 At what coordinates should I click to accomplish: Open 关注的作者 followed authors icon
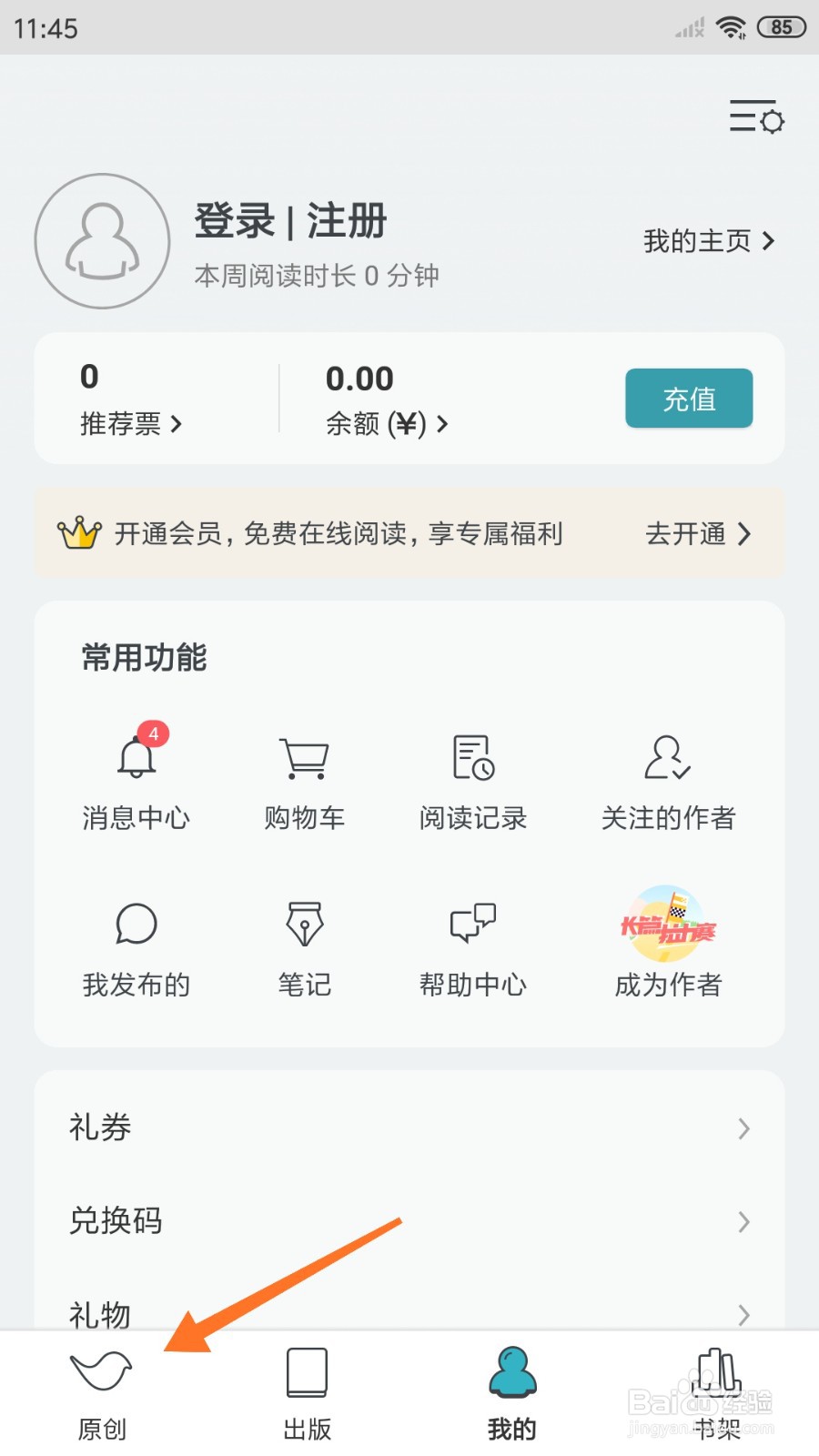coord(667,757)
